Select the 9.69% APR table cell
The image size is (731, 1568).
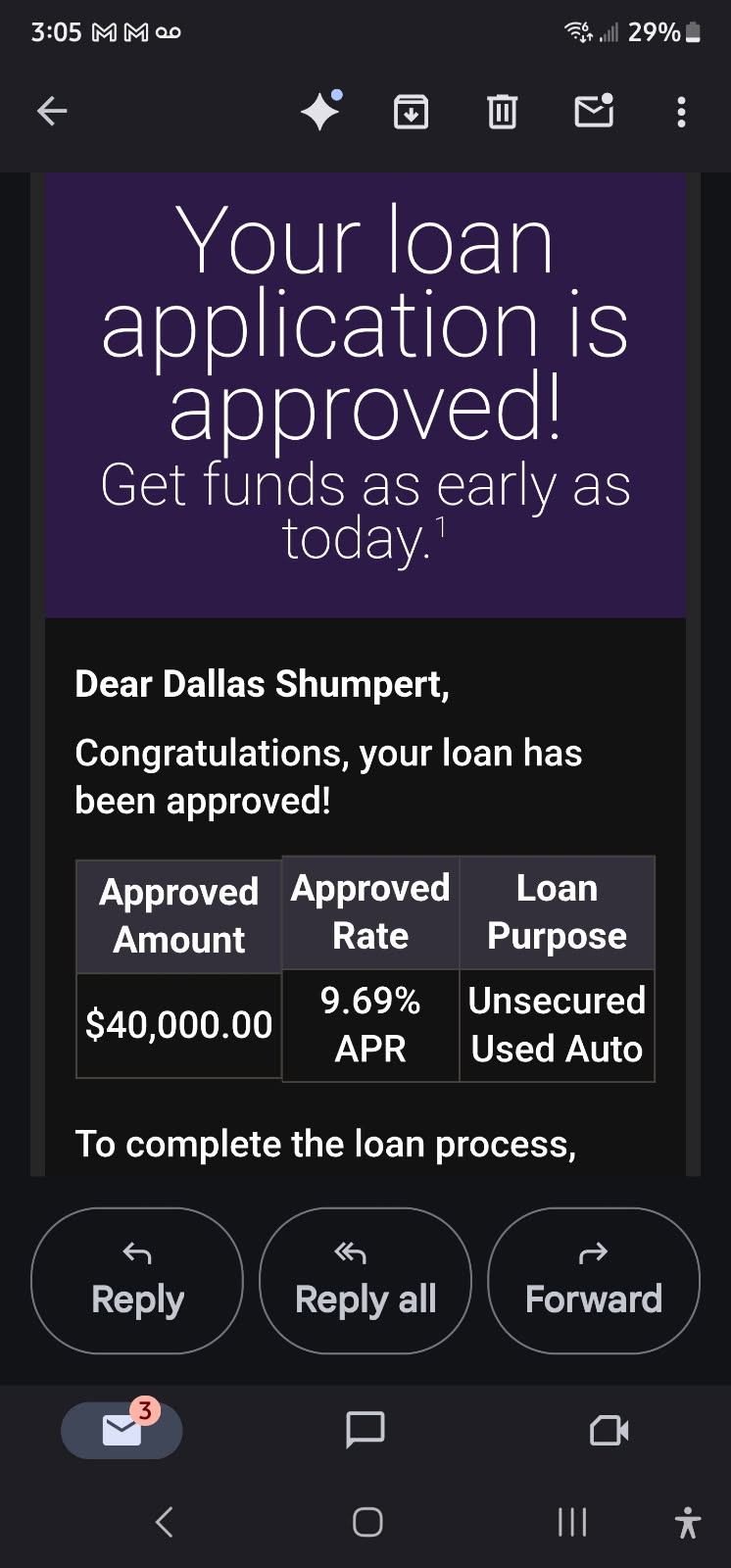coord(369,1024)
